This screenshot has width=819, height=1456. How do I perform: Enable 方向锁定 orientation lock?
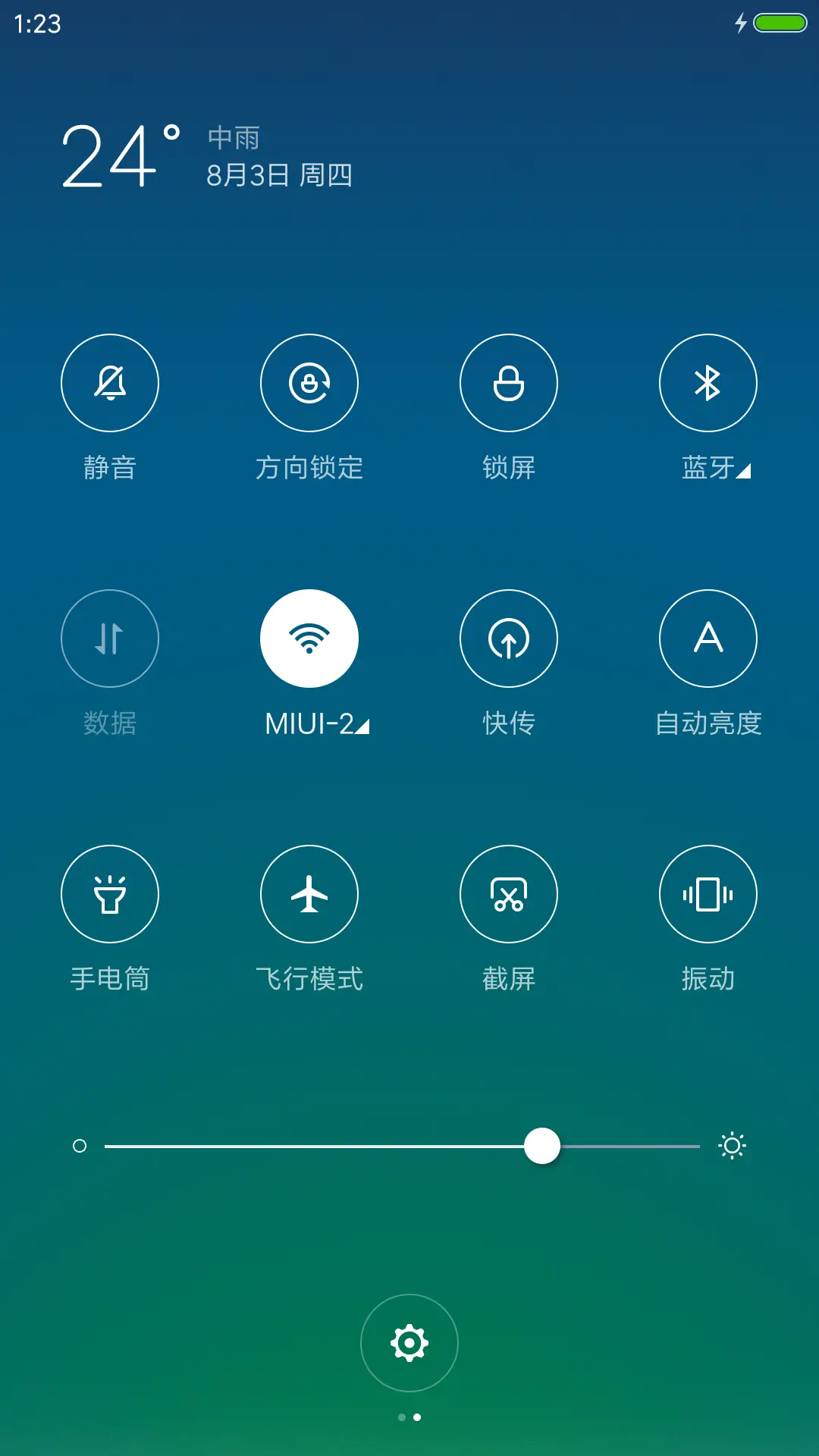[x=309, y=383]
